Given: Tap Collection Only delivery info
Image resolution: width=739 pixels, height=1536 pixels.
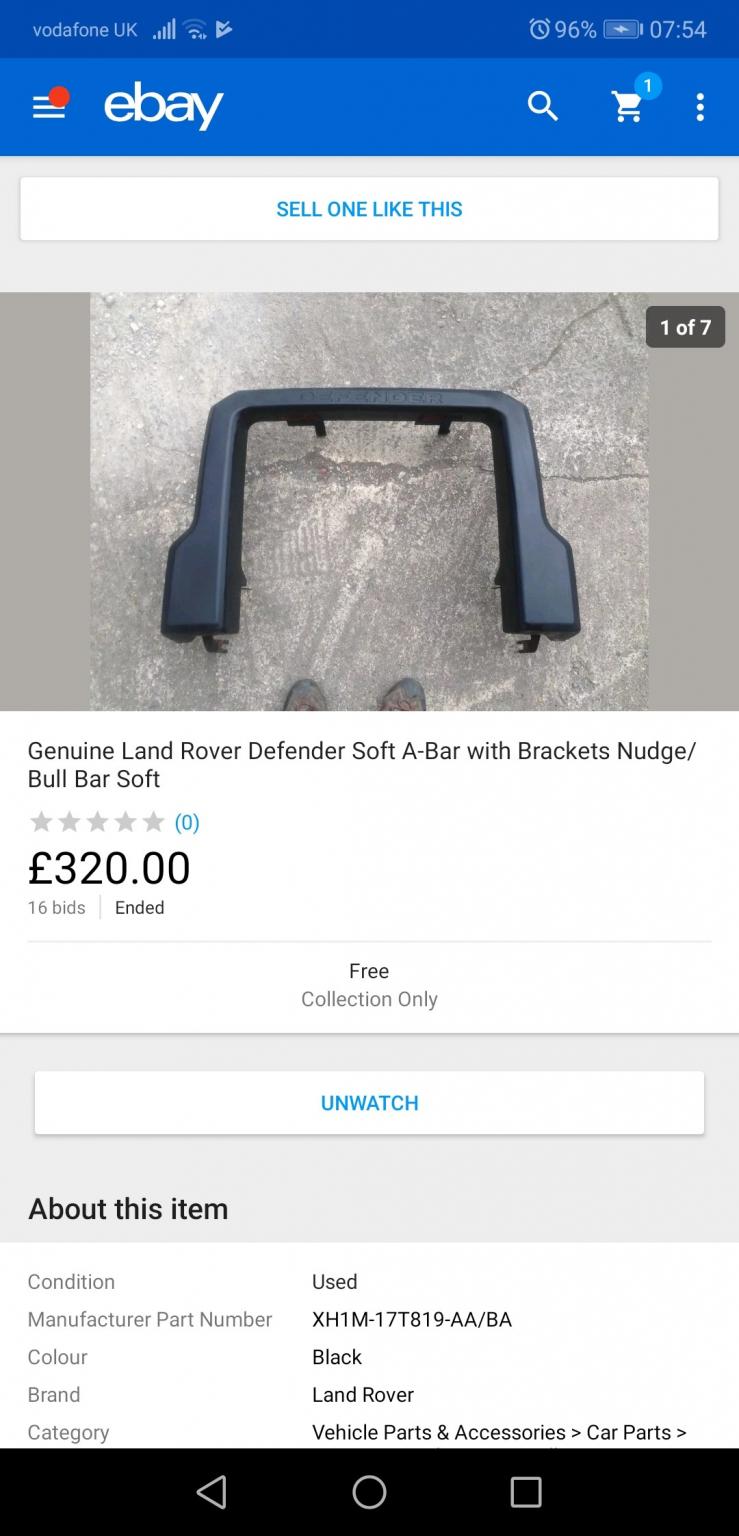Looking at the screenshot, I should tap(369, 998).
